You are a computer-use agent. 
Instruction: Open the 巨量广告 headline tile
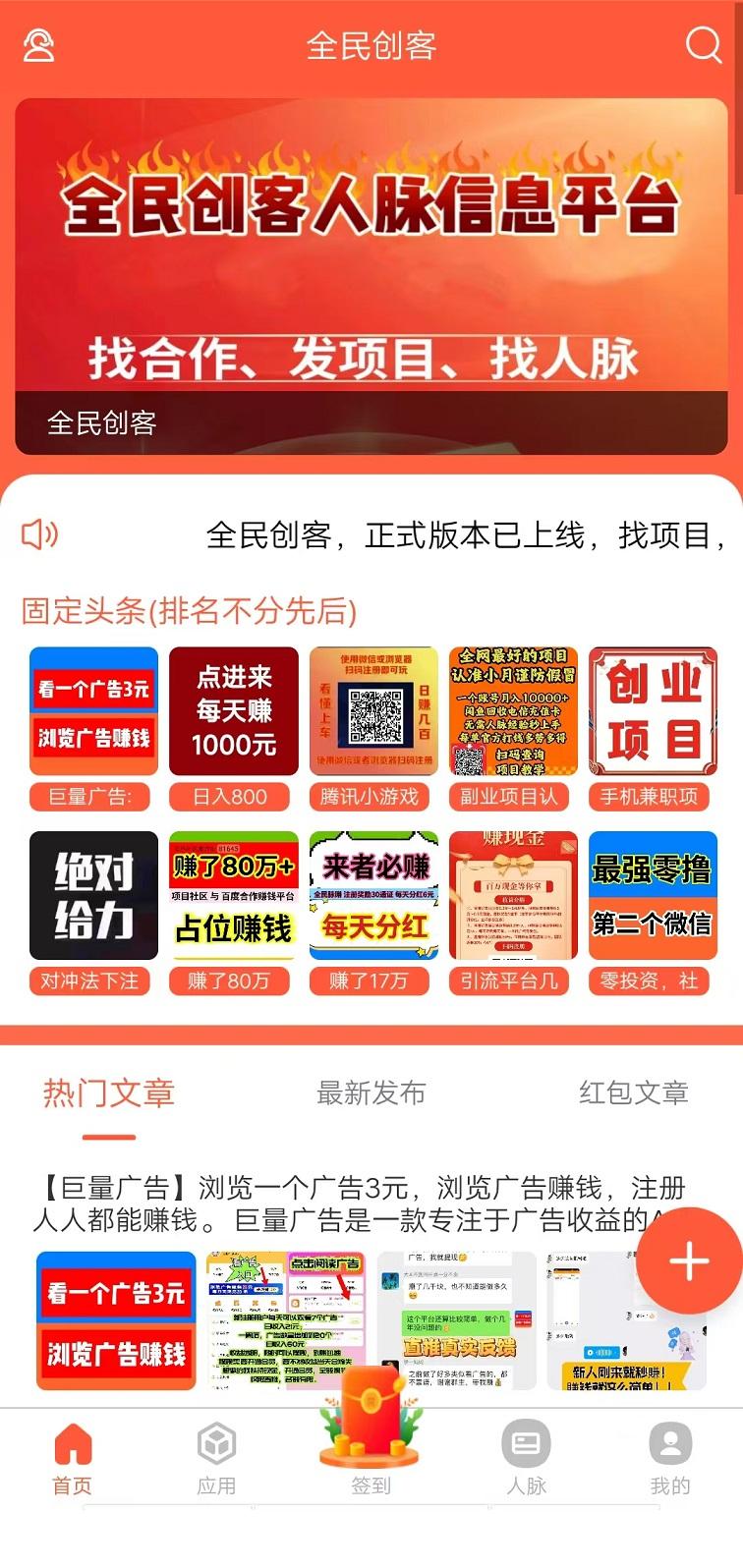[93, 728]
